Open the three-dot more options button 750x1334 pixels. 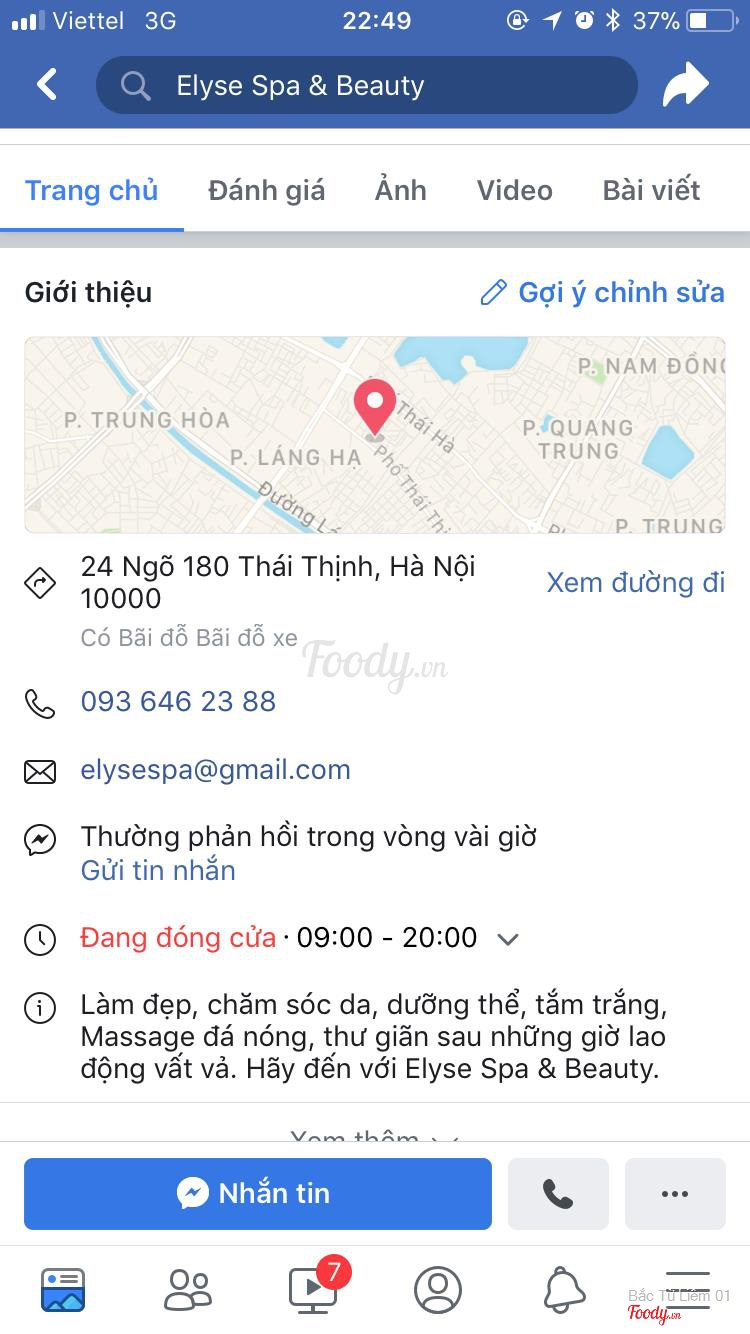[674, 1193]
